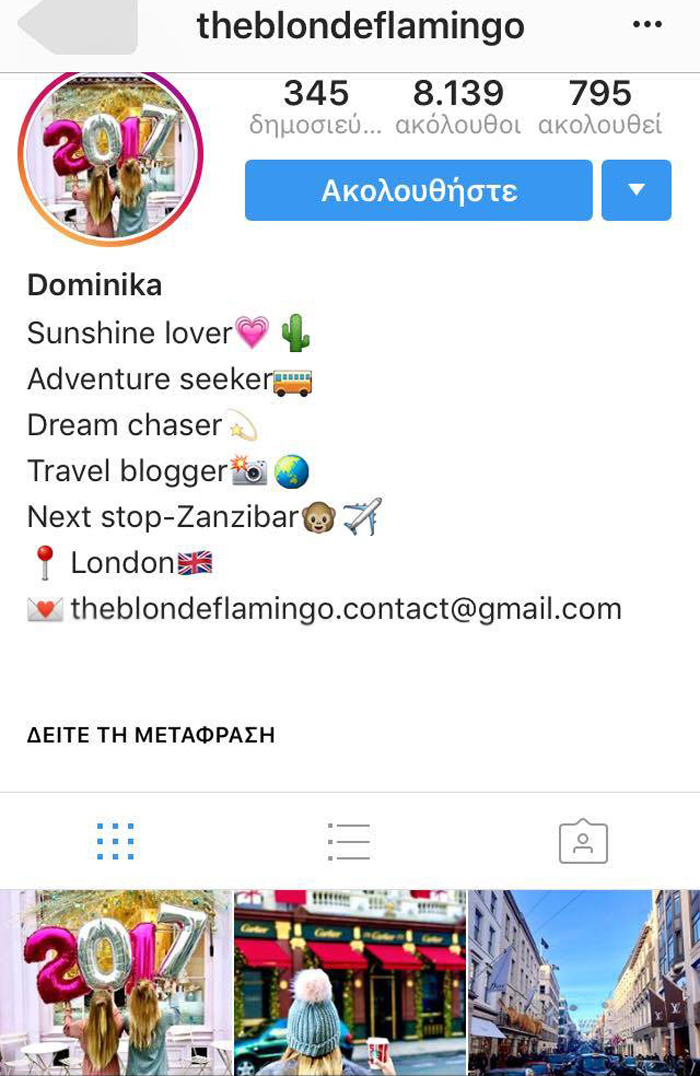Tap ΔΕΙΤΕ ΤΗ ΜΕΤΑΦΡΑΣΗ to translate bio
This screenshot has height=1076, width=700.
coord(151,736)
